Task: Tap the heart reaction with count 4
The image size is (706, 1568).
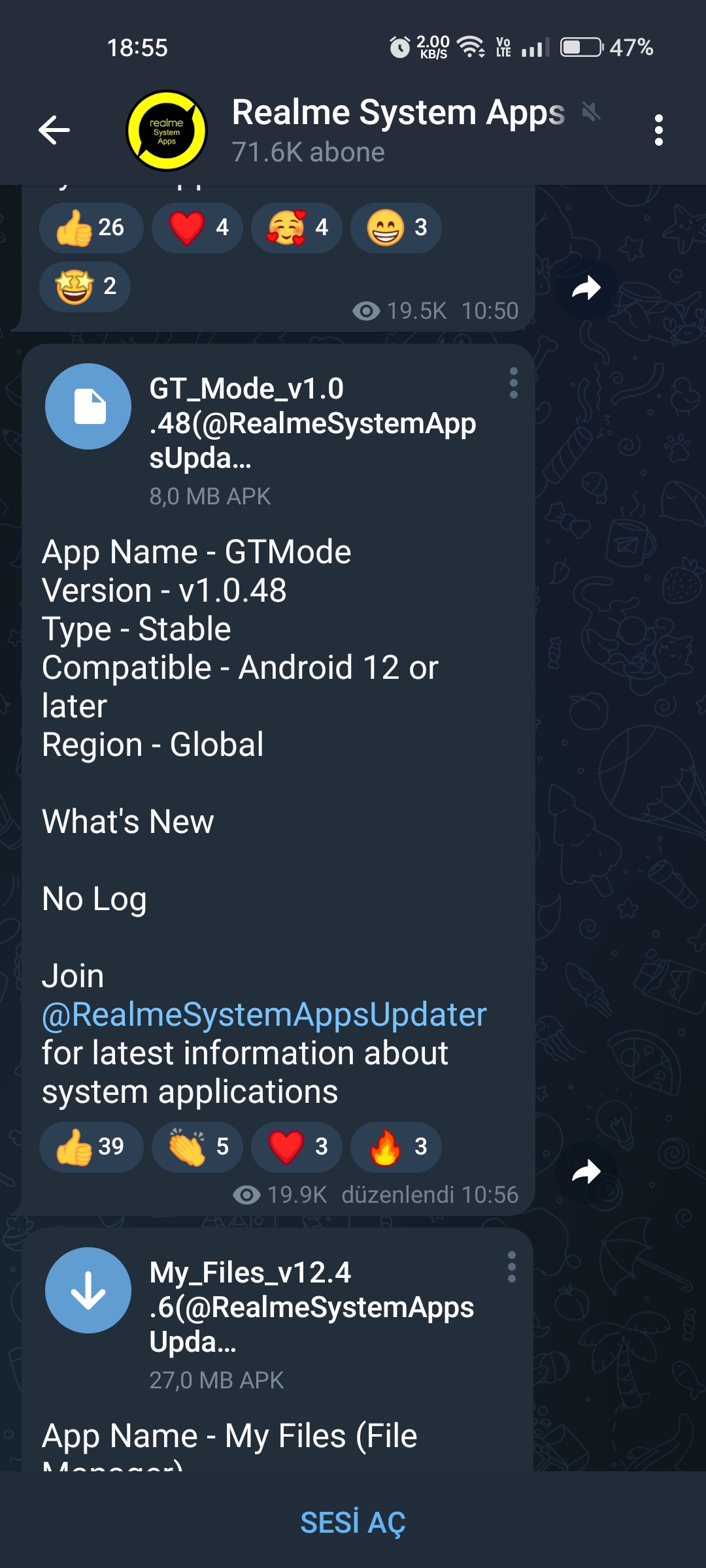Action: [197, 228]
